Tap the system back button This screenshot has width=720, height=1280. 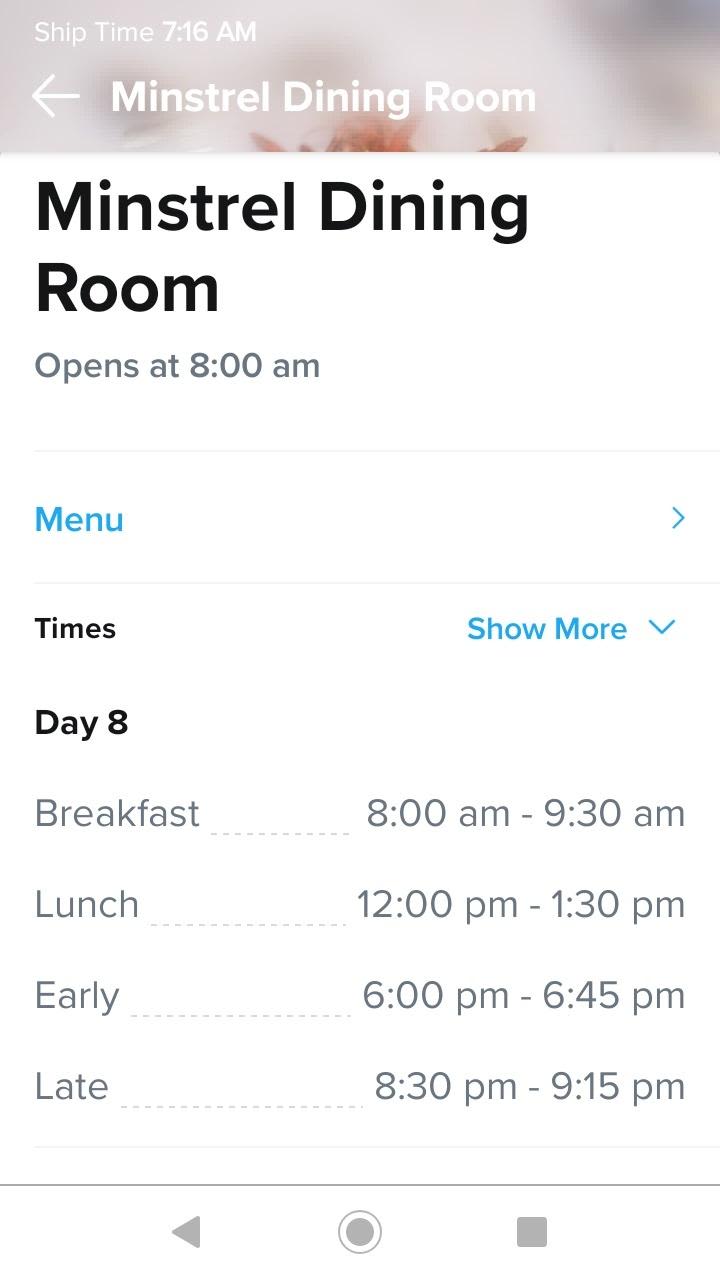tap(186, 1232)
